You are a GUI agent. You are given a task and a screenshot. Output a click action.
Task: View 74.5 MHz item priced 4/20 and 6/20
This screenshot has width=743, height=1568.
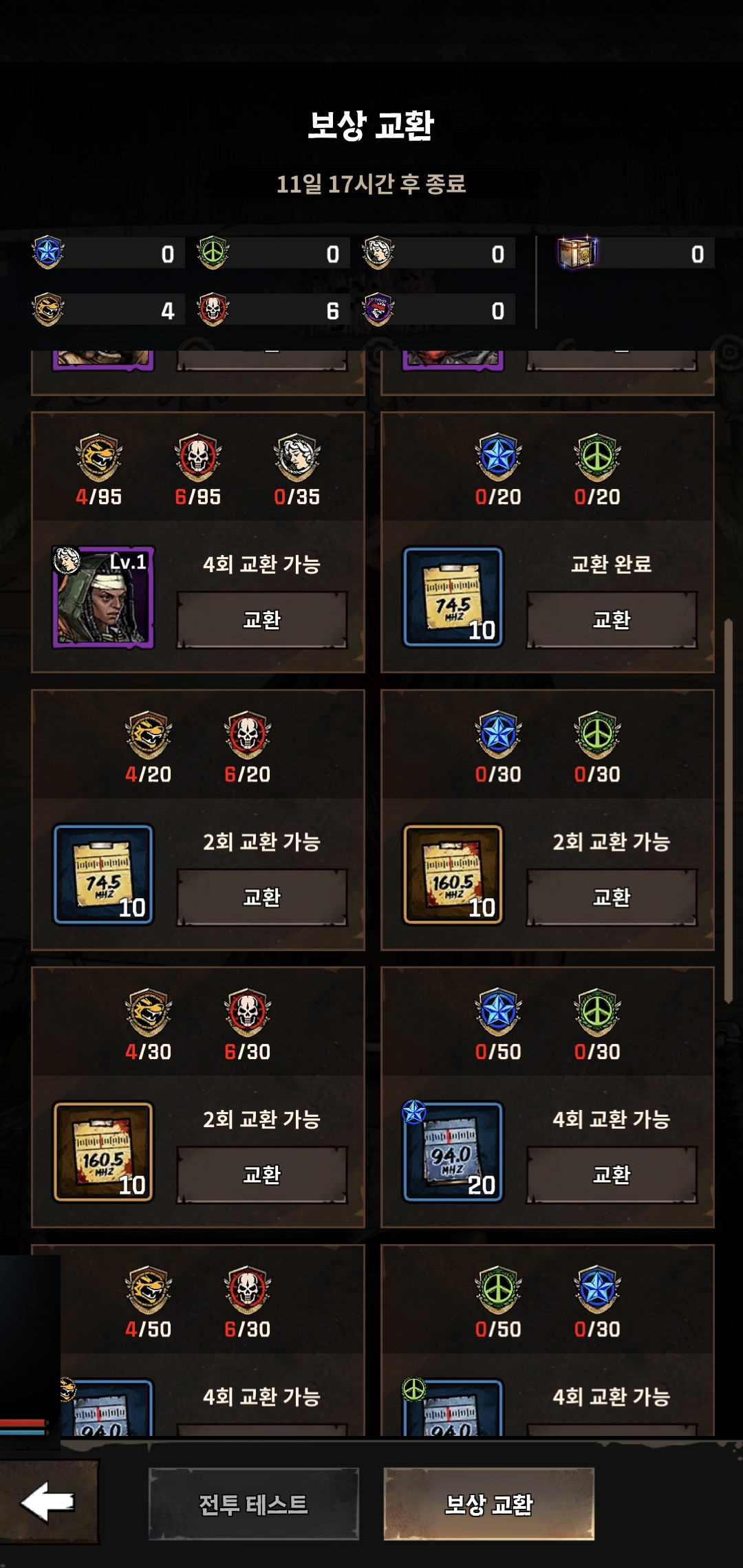click(104, 874)
